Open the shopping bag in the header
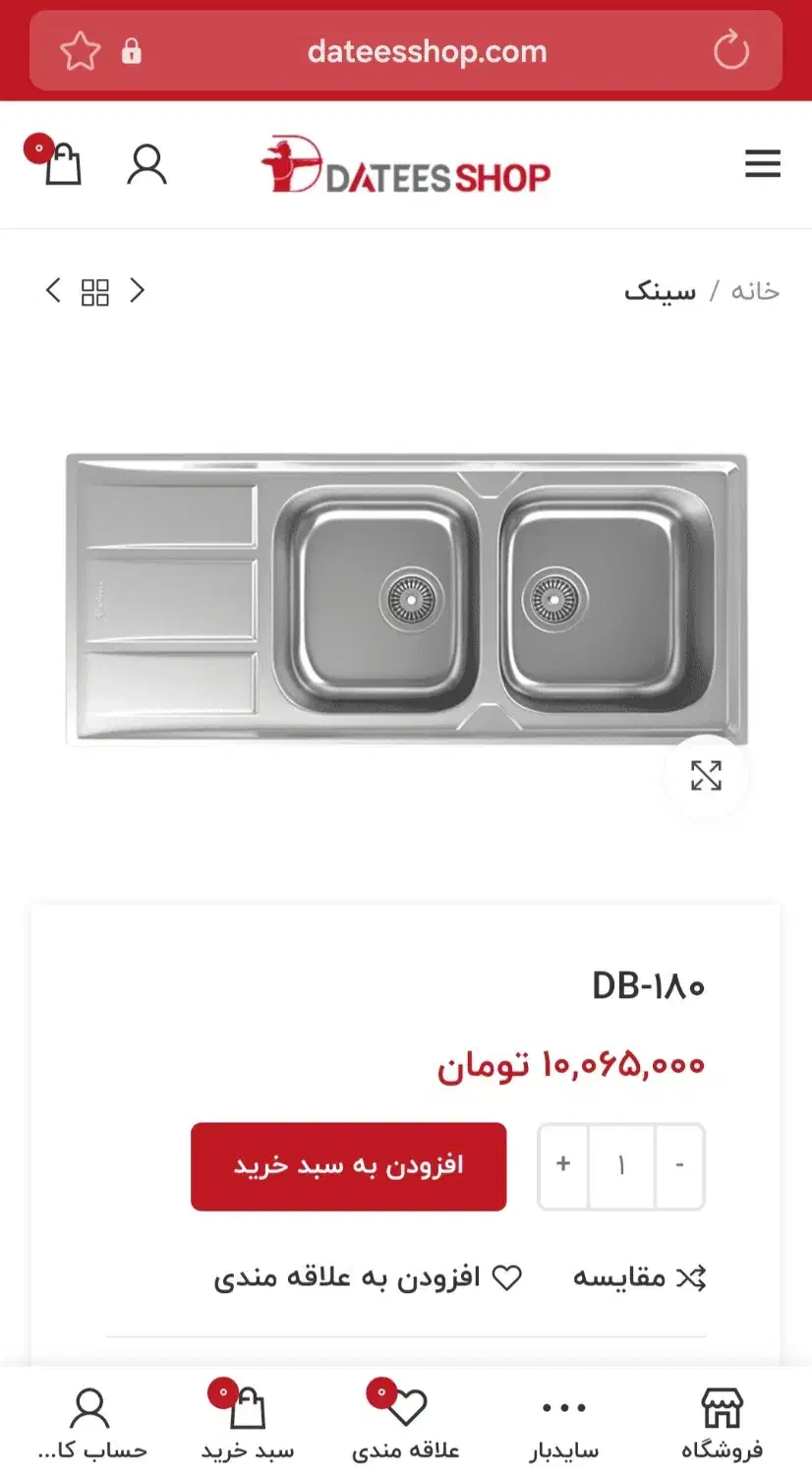Viewport: 812px width, 1475px height. point(61,164)
